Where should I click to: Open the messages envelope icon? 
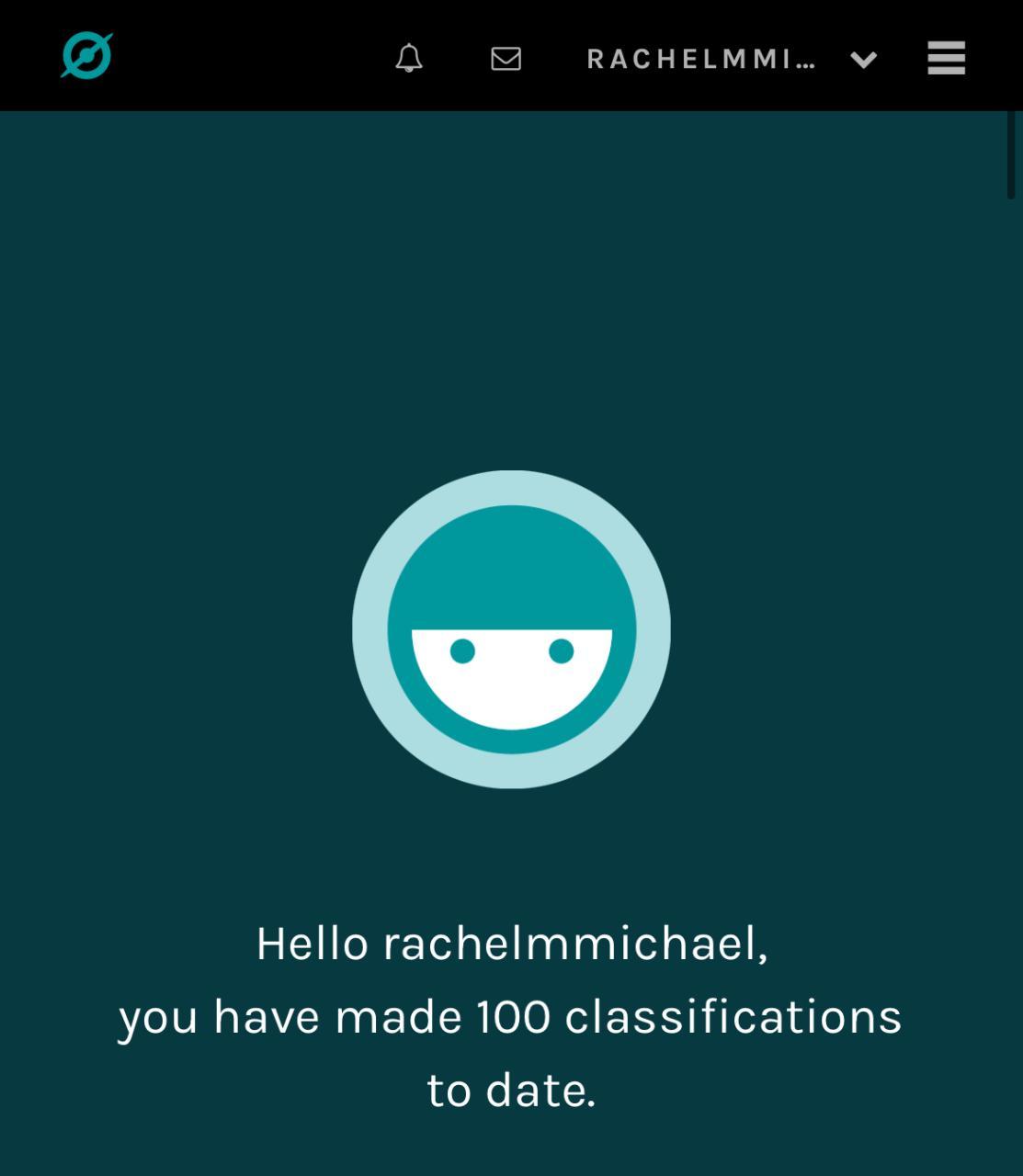click(x=506, y=59)
